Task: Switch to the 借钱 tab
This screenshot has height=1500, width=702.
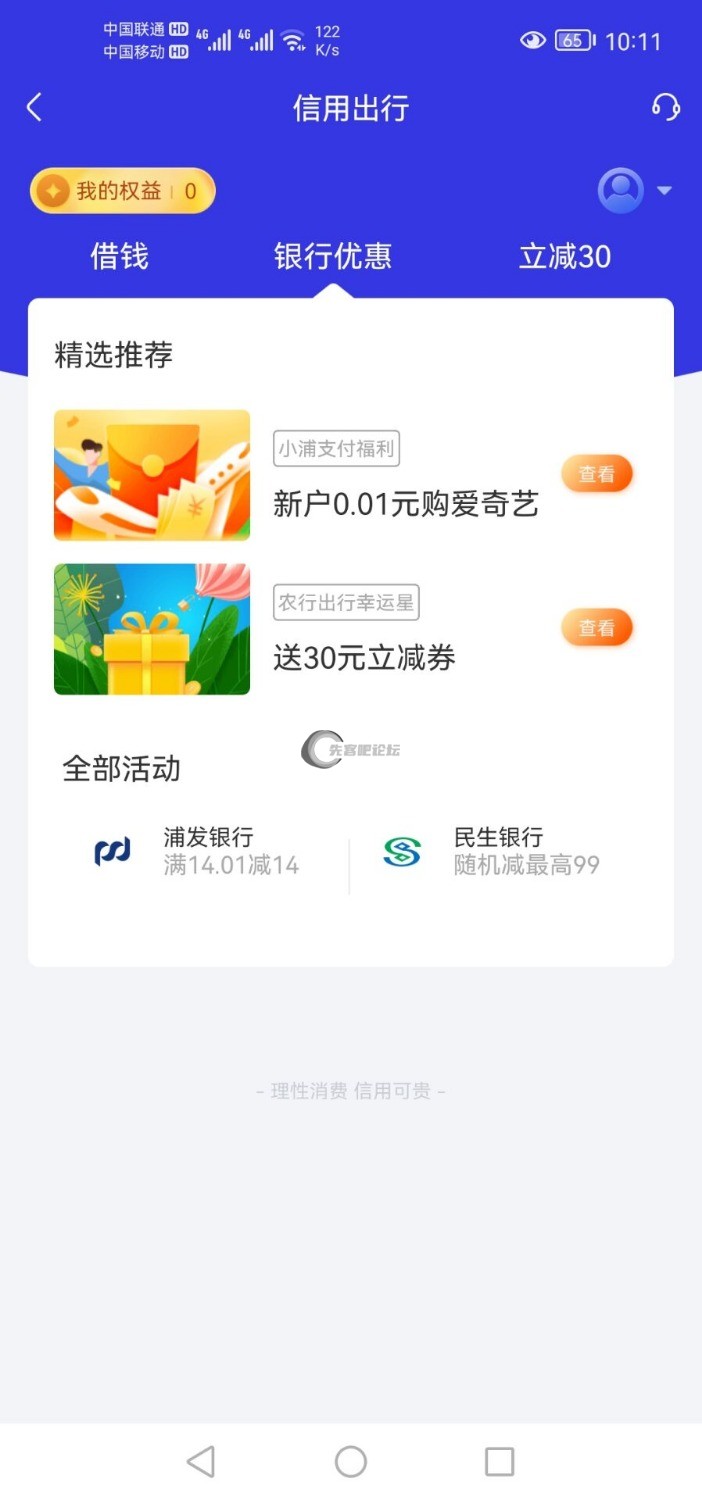Action: tap(119, 257)
